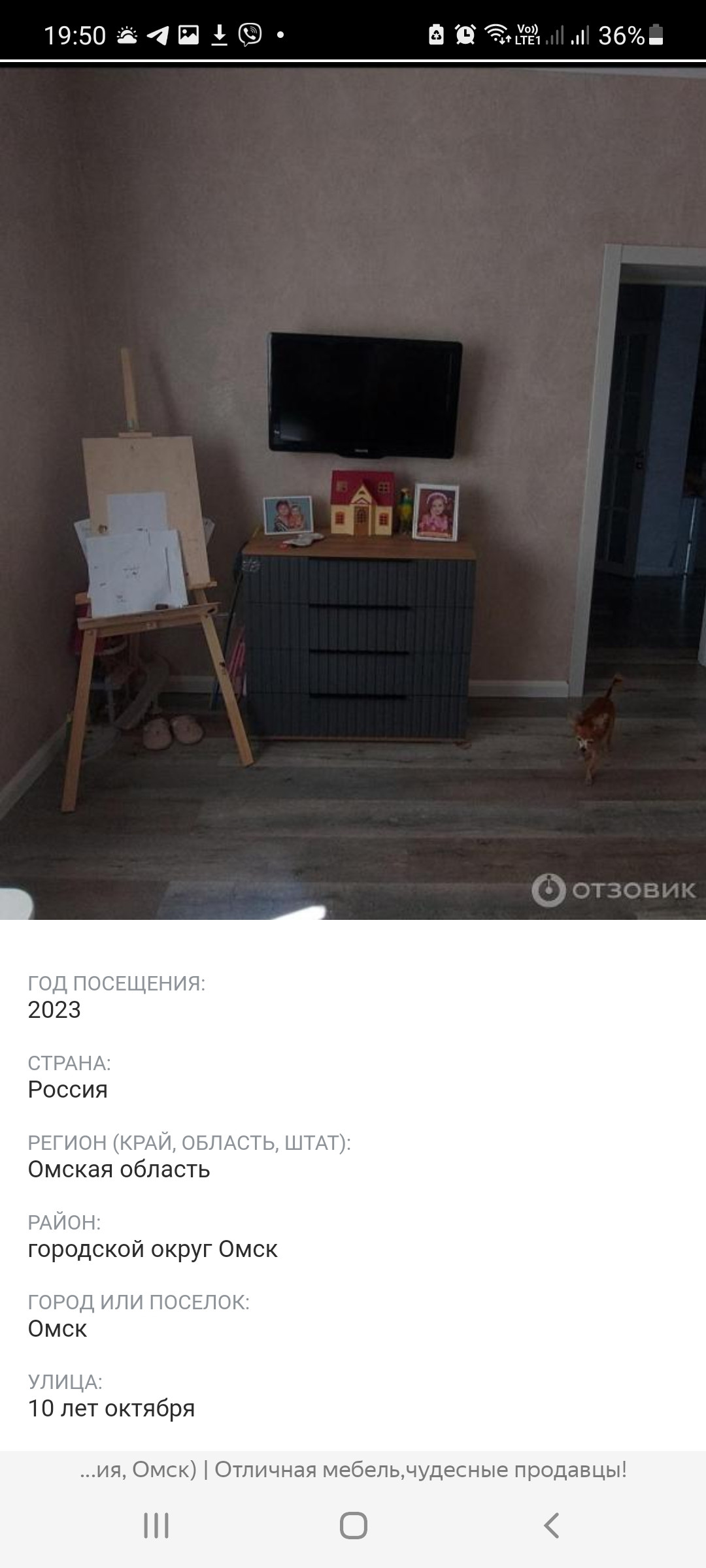Image resolution: width=706 pixels, height=1568 pixels.
Task: Open the review photo of the dresser
Action: (x=353, y=493)
